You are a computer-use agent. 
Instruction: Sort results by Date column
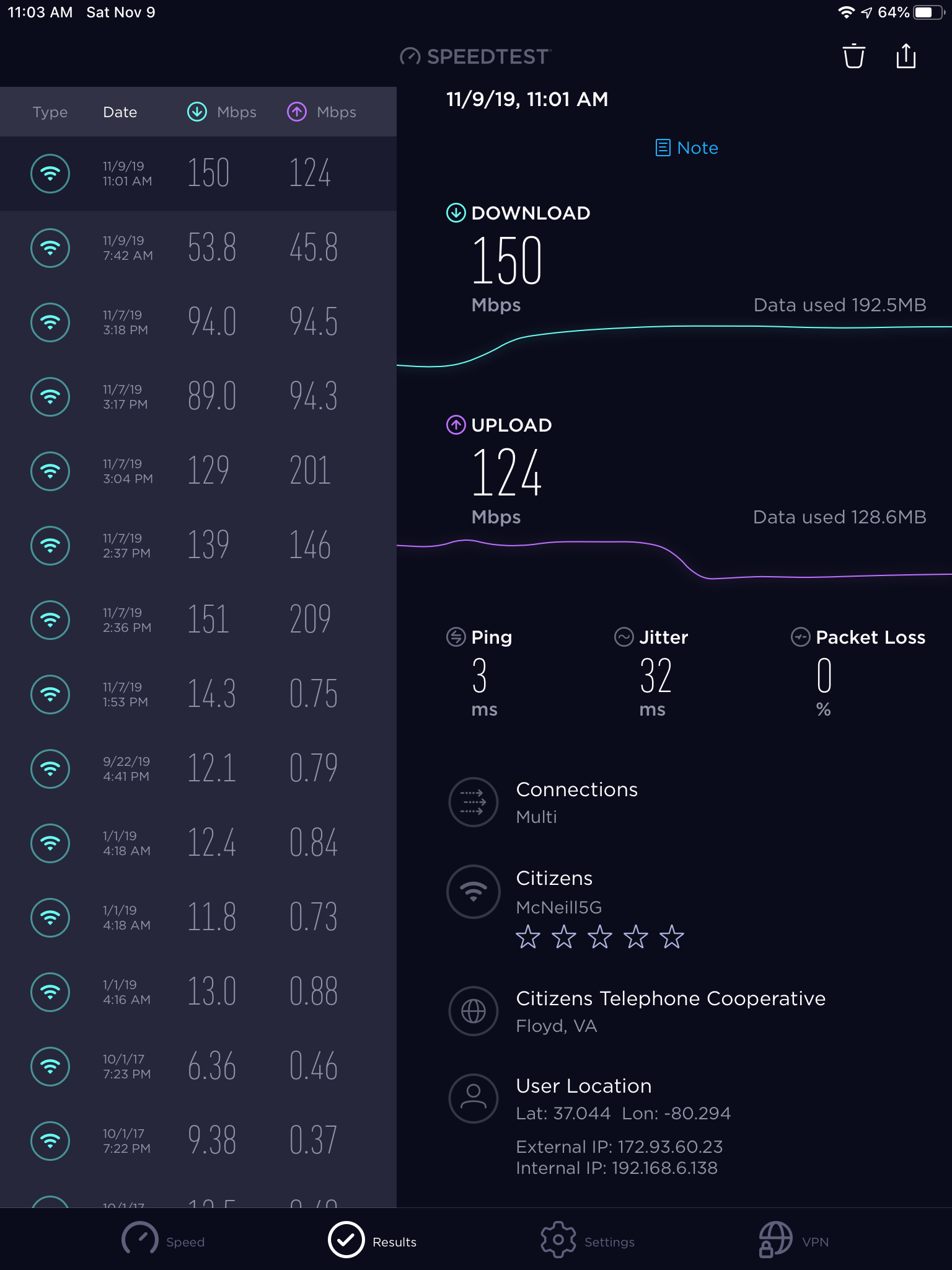pyautogui.click(x=120, y=112)
